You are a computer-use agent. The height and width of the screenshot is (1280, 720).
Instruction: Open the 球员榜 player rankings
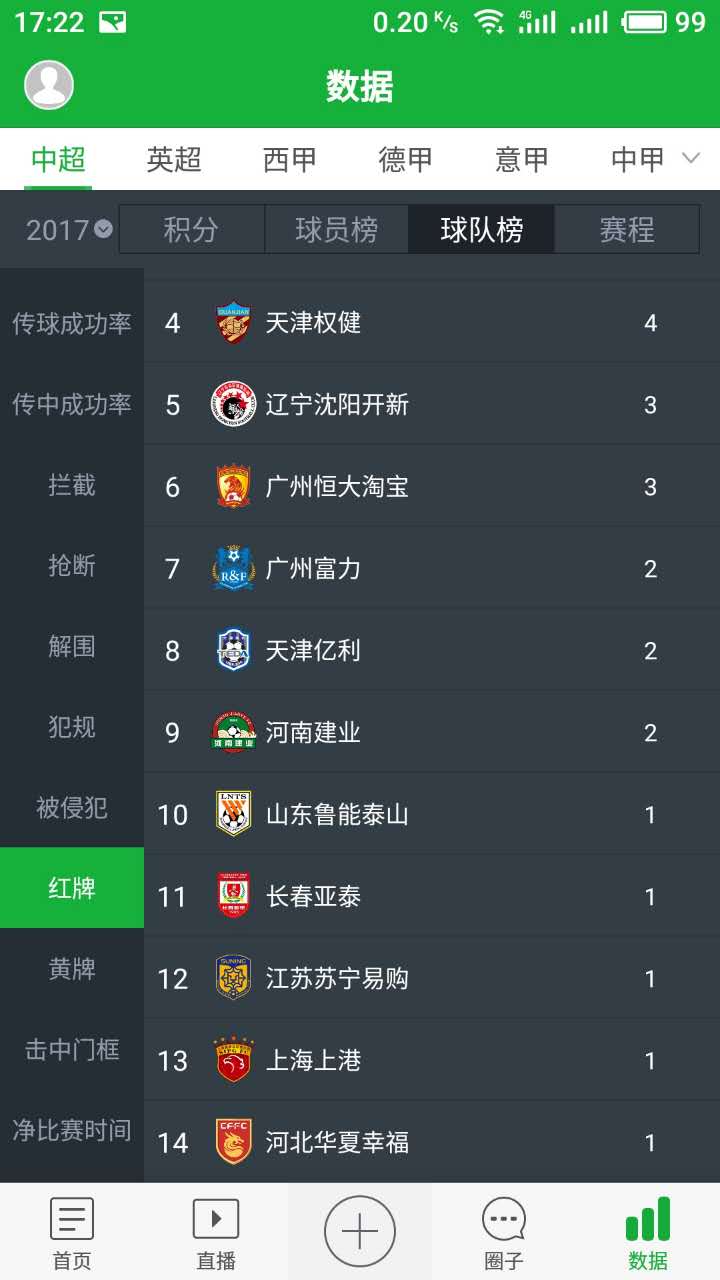pyautogui.click(x=336, y=229)
